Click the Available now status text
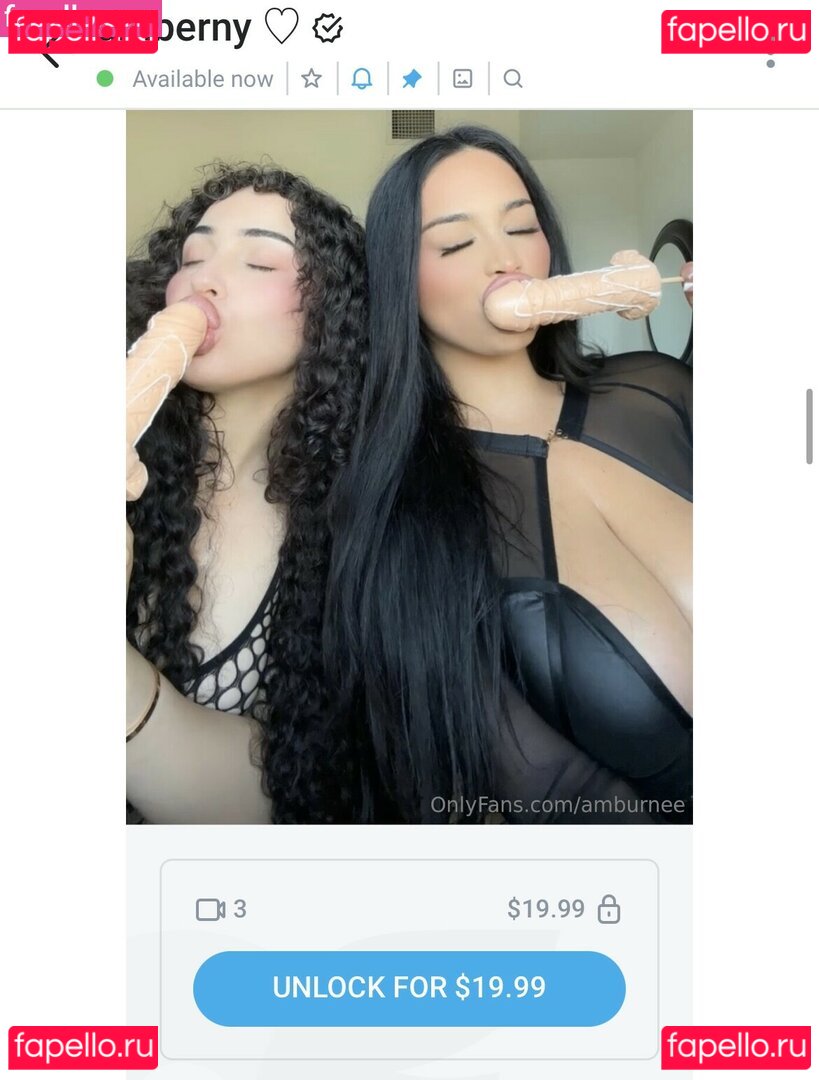Image resolution: width=819 pixels, height=1080 pixels. click(202, 78)
